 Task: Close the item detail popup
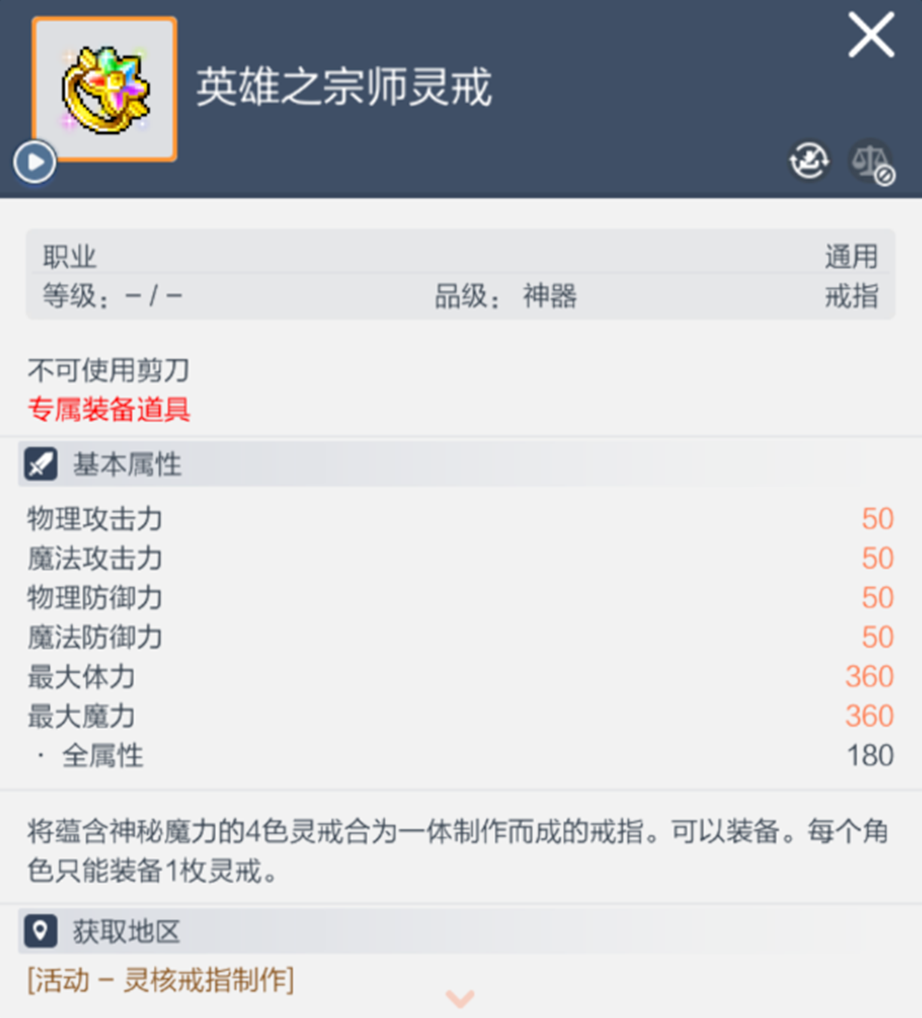tap(870, 37)
